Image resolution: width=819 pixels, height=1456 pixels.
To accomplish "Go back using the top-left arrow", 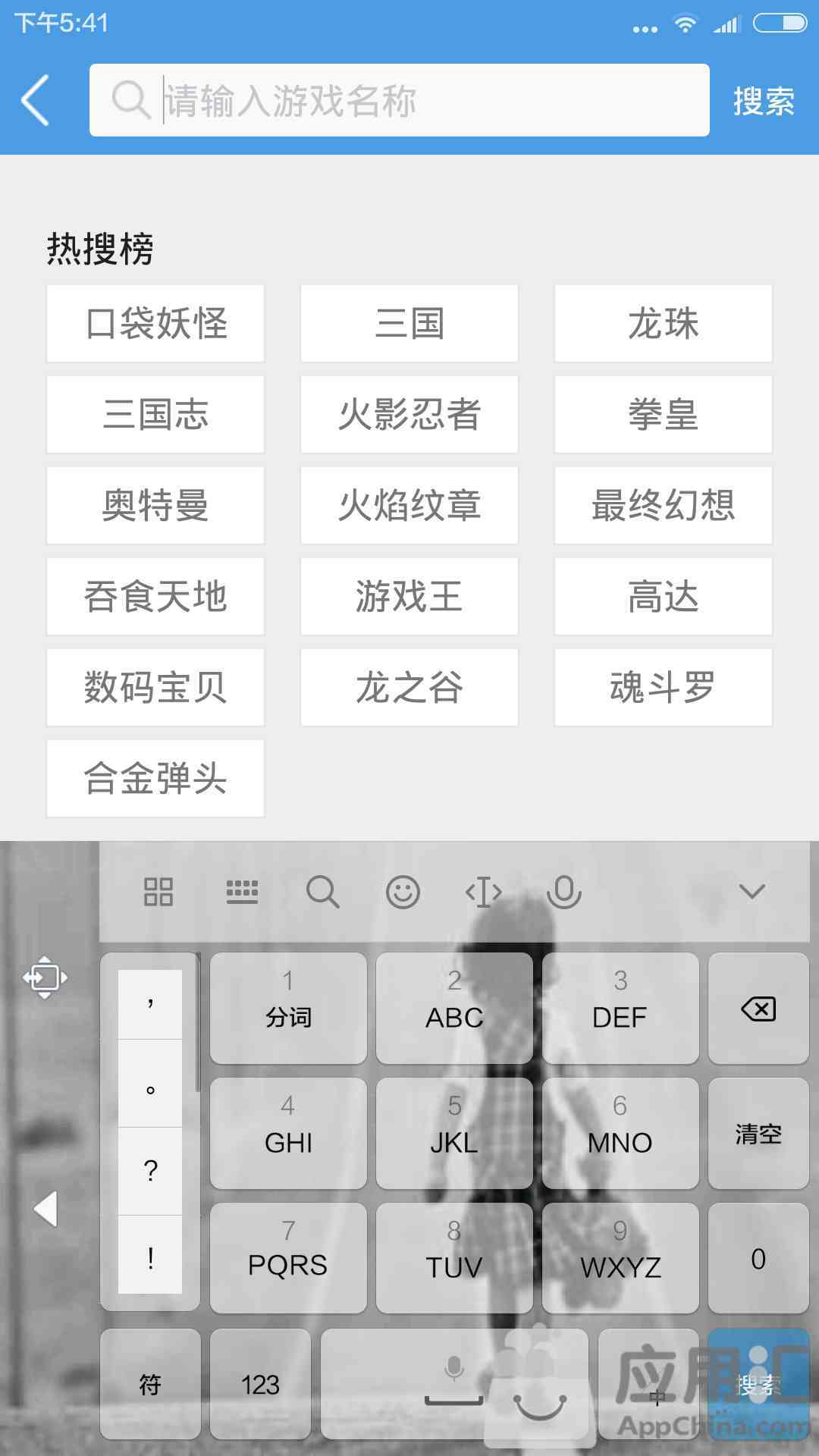I will pos(36,100).
